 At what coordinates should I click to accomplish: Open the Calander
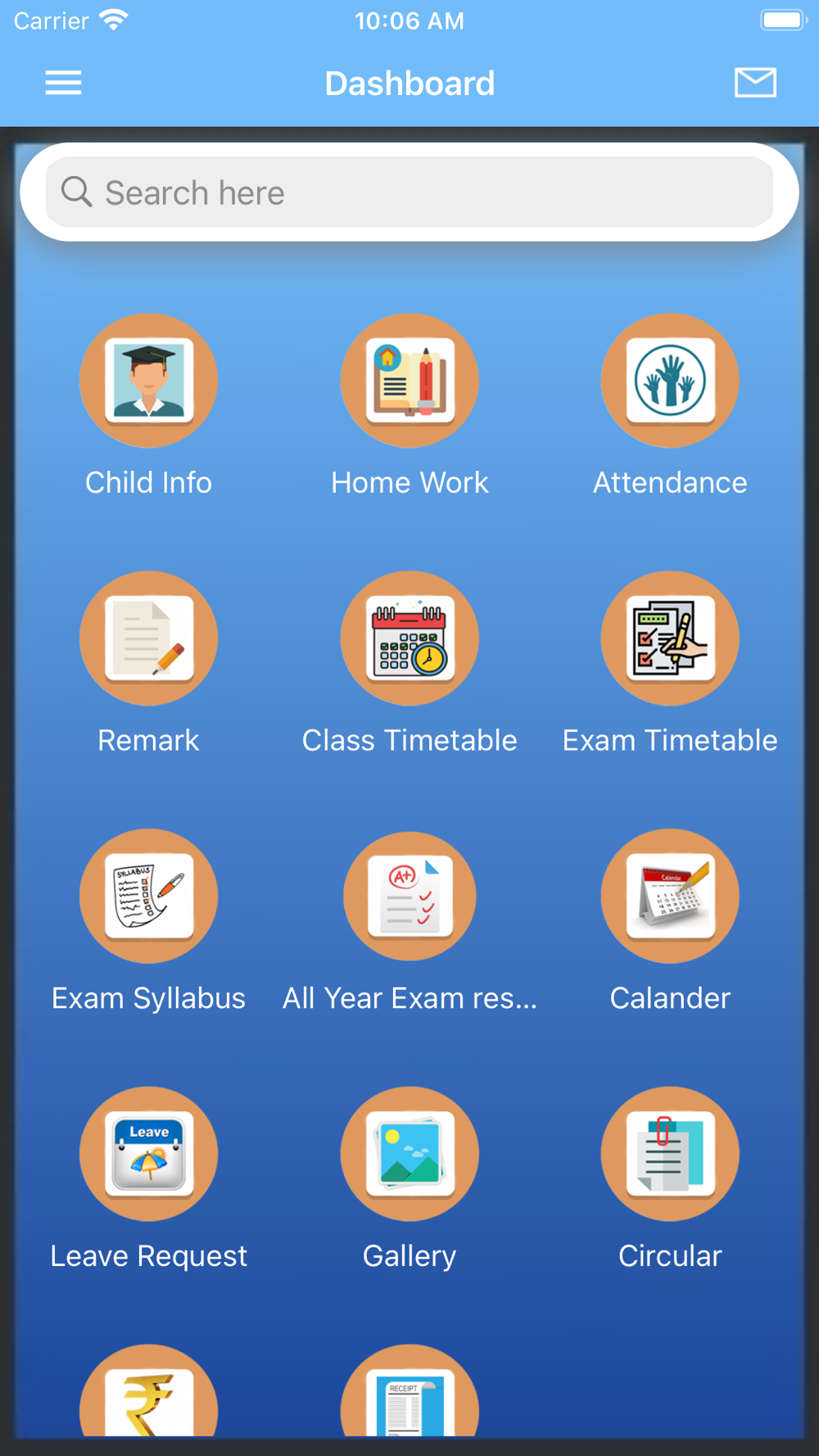[670, 897]
